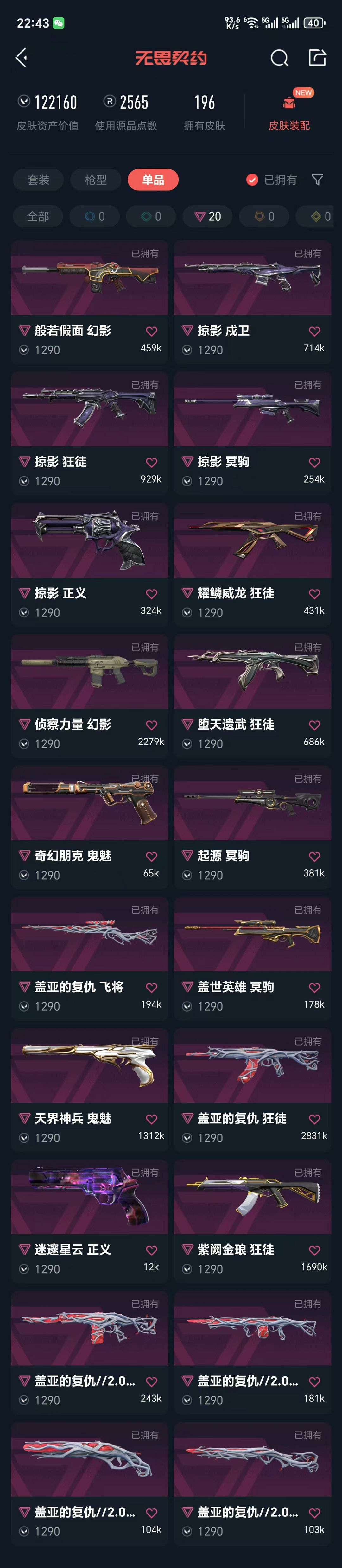Open the 般若假面 幻影 skin card
Viewport: 342px width, 1568px height.
(89, 302)
